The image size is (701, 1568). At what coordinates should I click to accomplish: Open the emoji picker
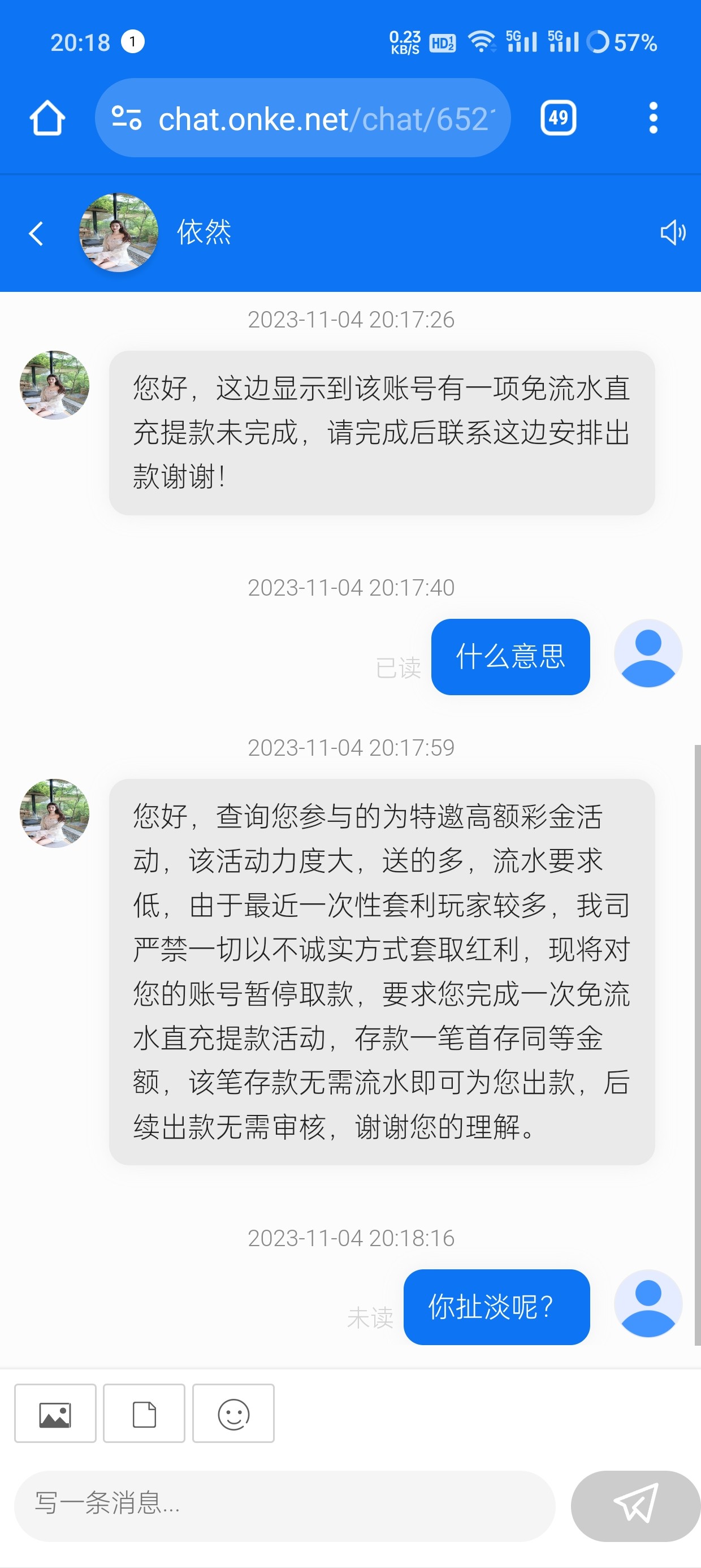click(x=233, y=1414)
